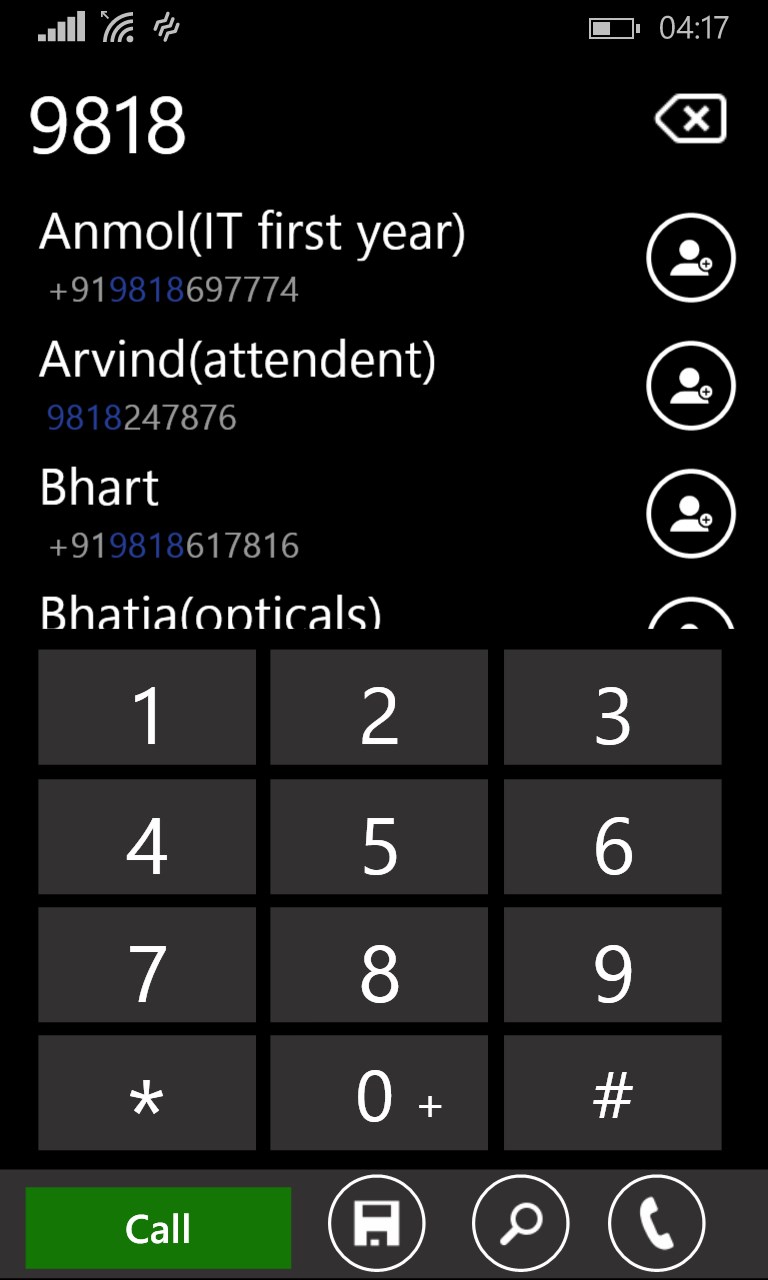Open search using the magnifier icon
The width and height of the screenshot is (768, 1280).
click(520, 1223)
